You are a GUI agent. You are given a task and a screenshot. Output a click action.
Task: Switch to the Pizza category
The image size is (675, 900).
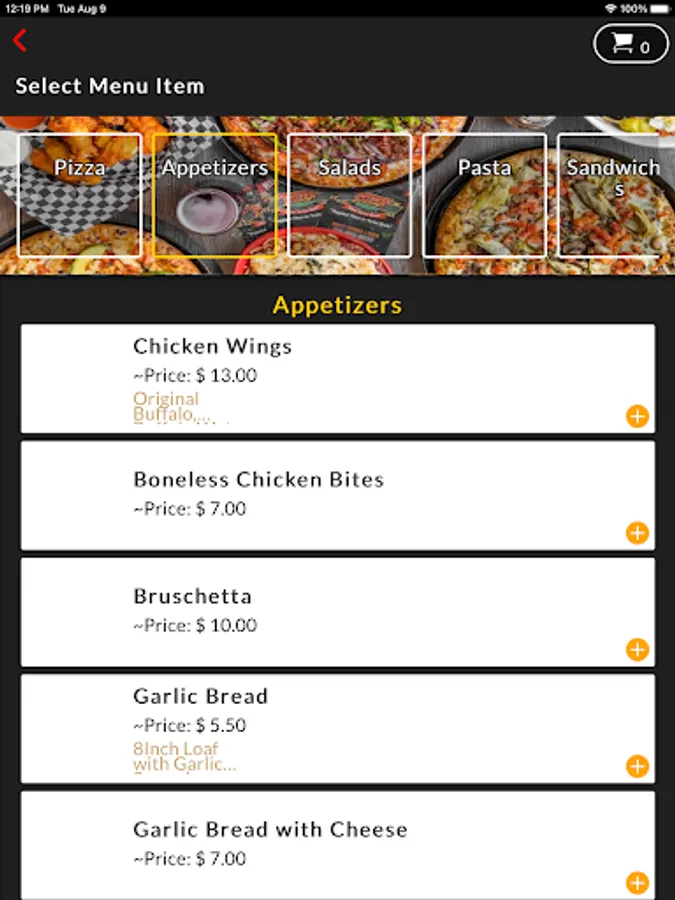click(80, 195)
